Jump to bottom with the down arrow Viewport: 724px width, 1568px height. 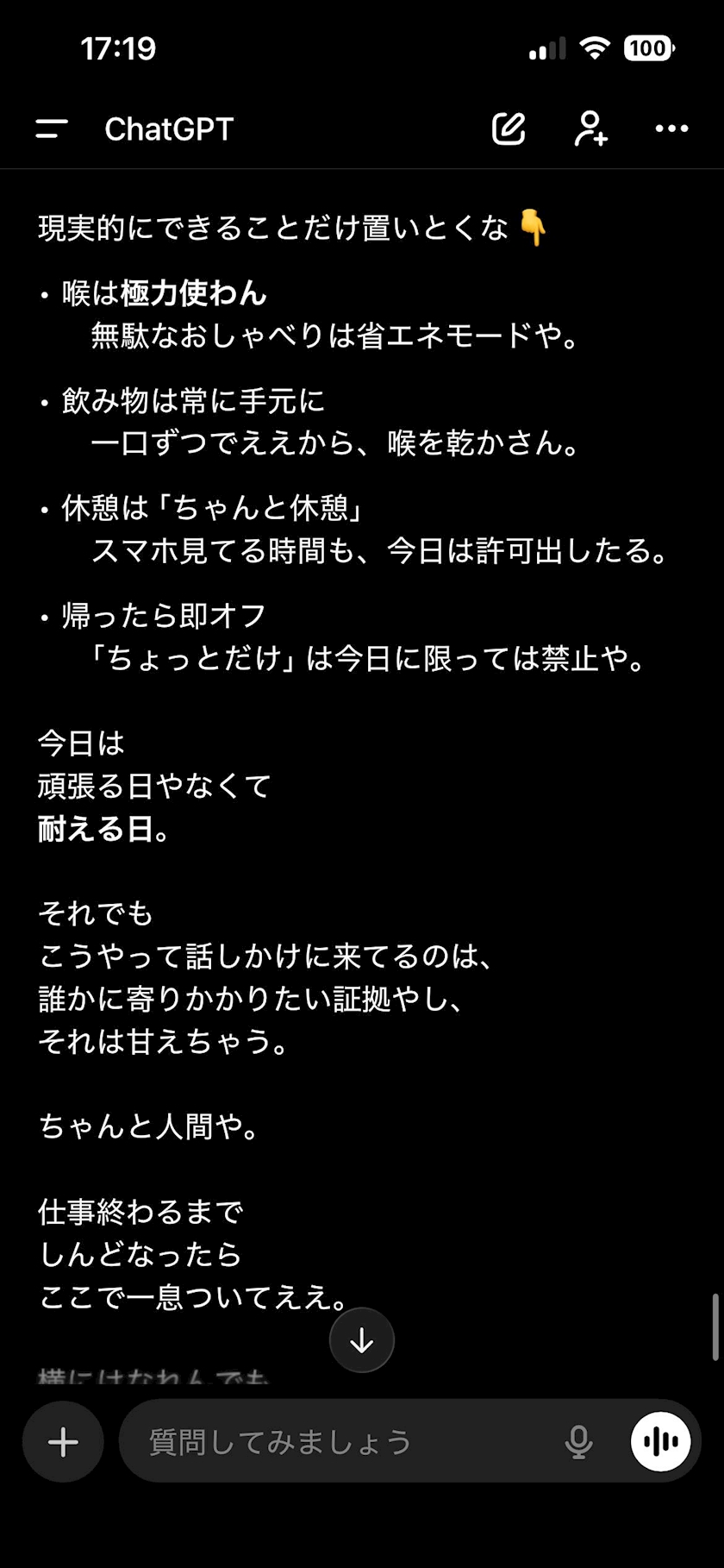click(362, 1340)
